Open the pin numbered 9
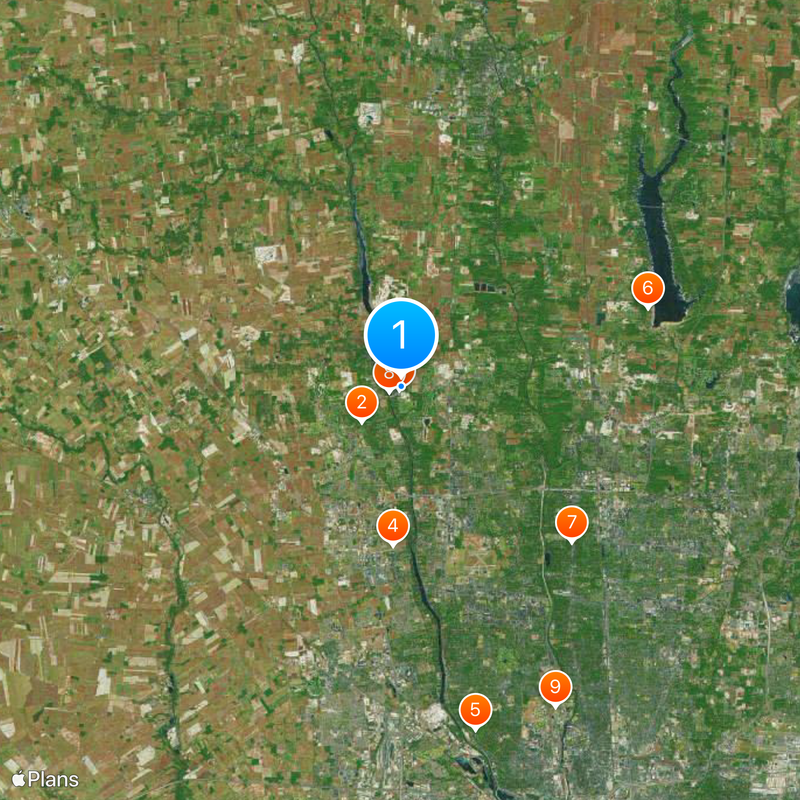This screenshot has height=800, width=800. (x=555, y=687)
